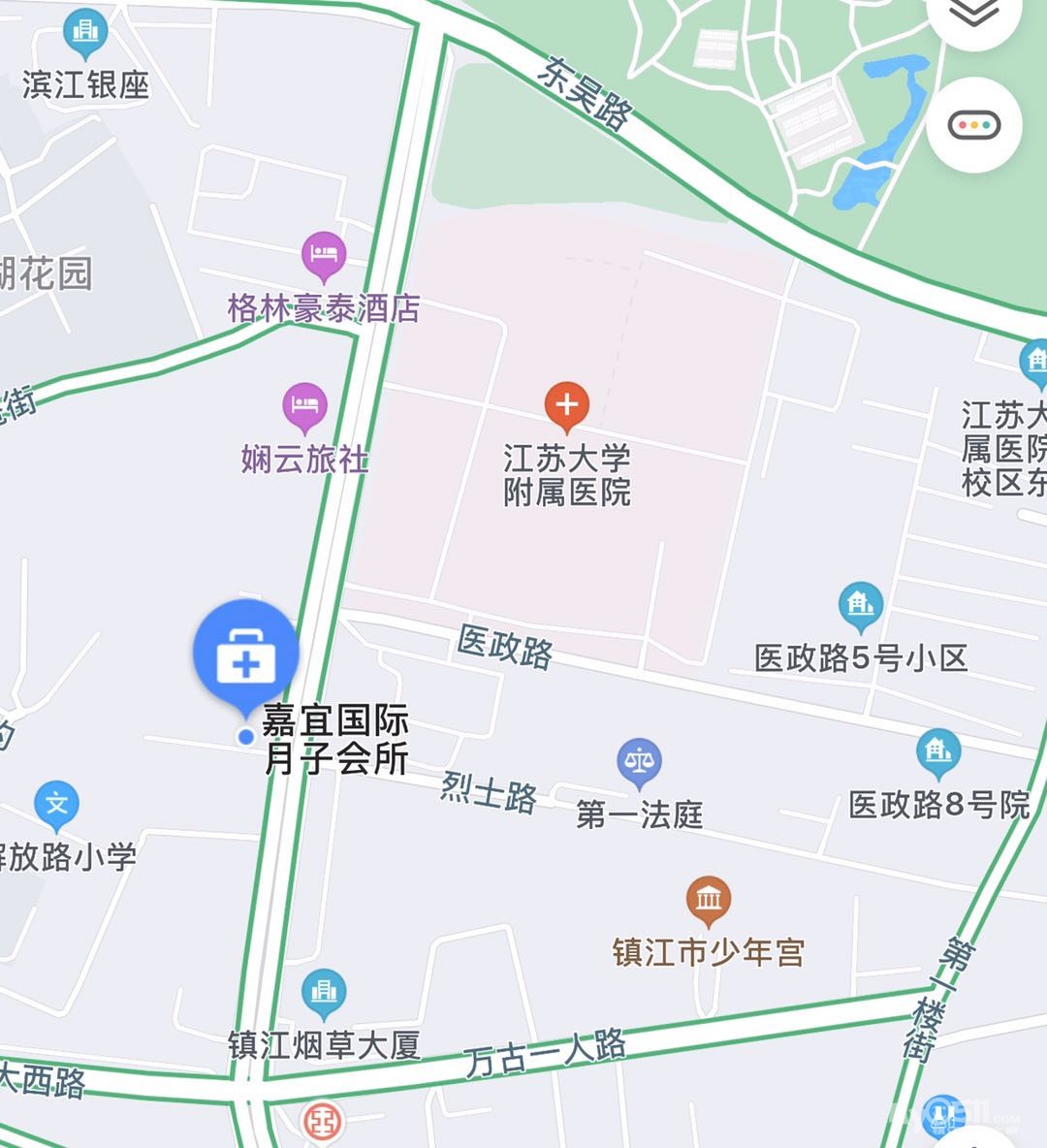The image size is (1047, 1148).
Task: Tap the 镇江烟草大厦 building pin
Action: [x=324, y=994]
